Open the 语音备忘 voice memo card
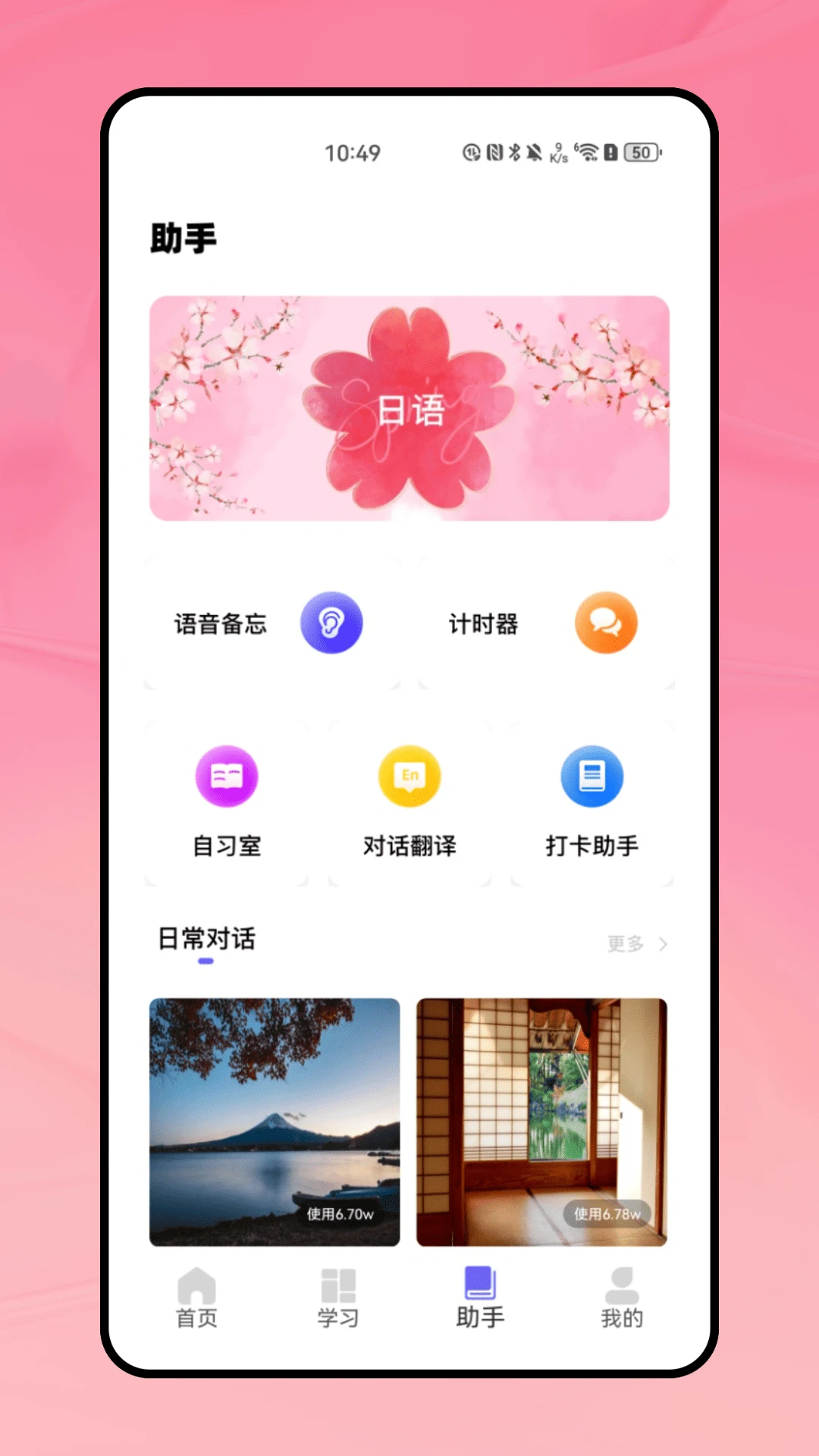The height and width of the screenshot is (1456, 819). pyautogui.click(x=271, y=623)
